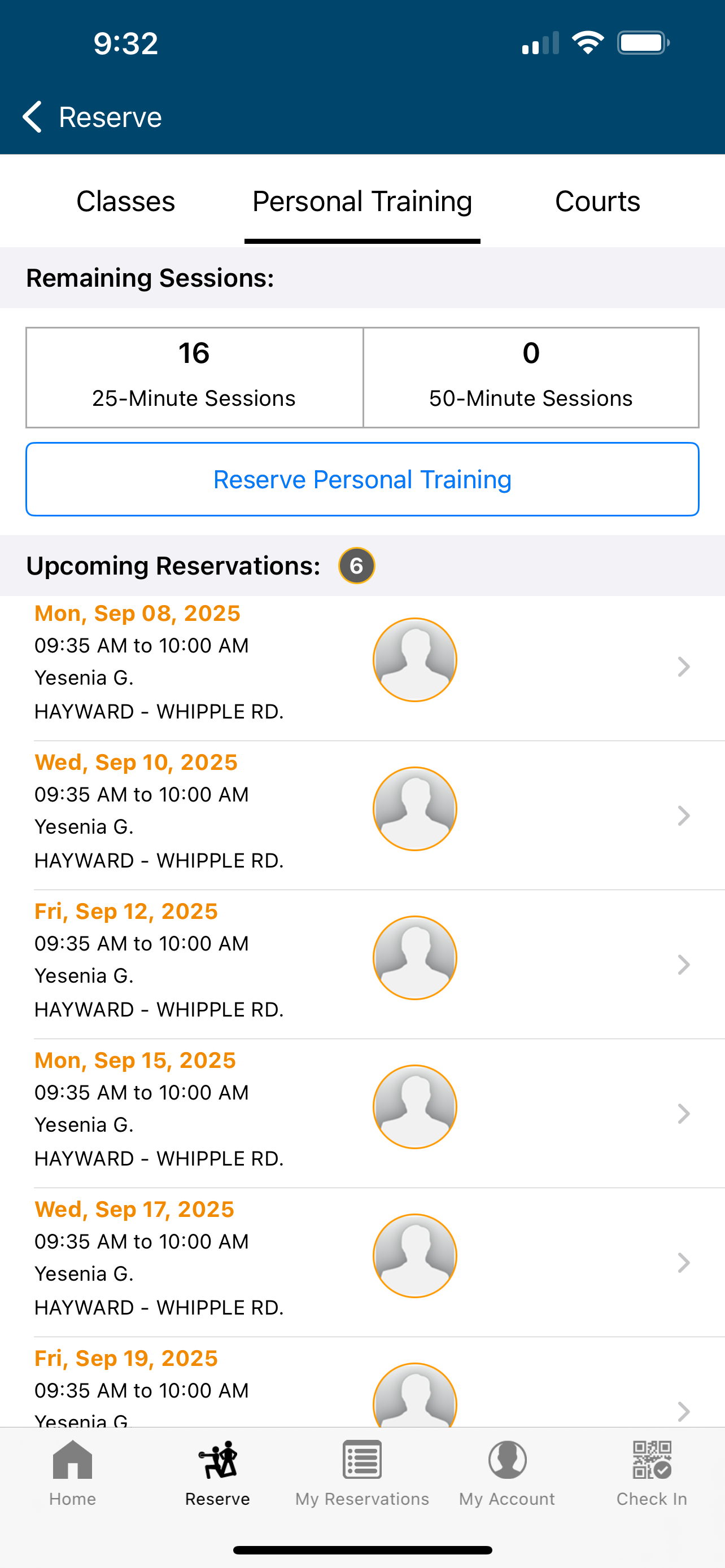Select the Personal Training tab

point(362,202)
